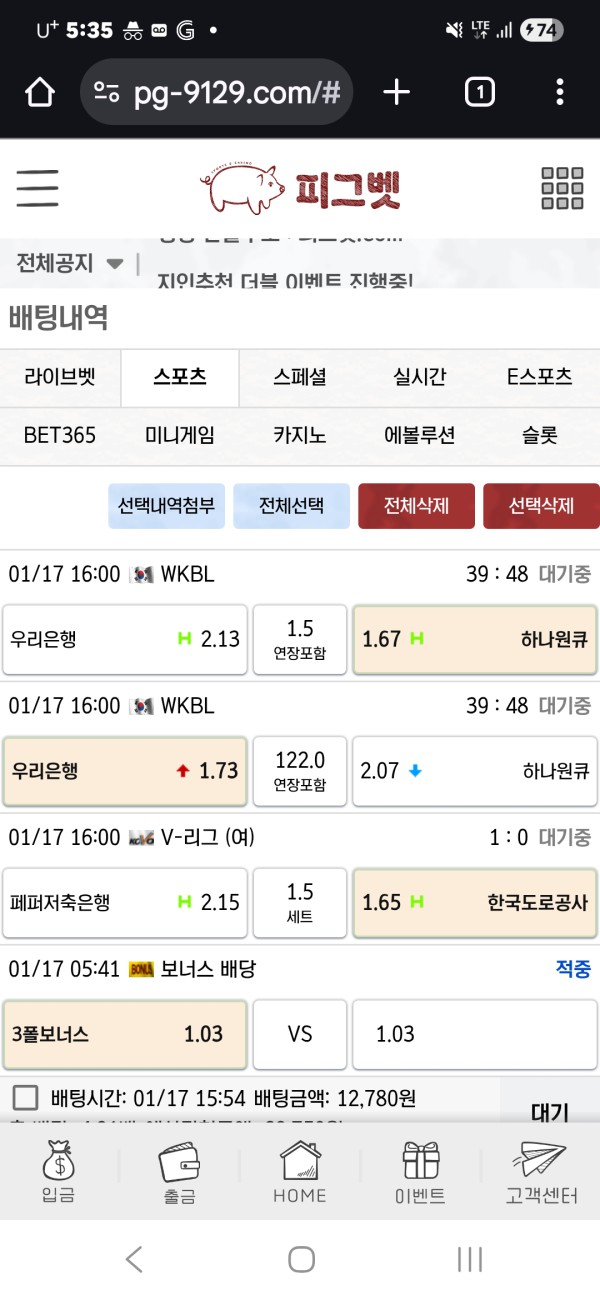
Task: Tap the 선택내역첨부 button
Action: [167, 506]
